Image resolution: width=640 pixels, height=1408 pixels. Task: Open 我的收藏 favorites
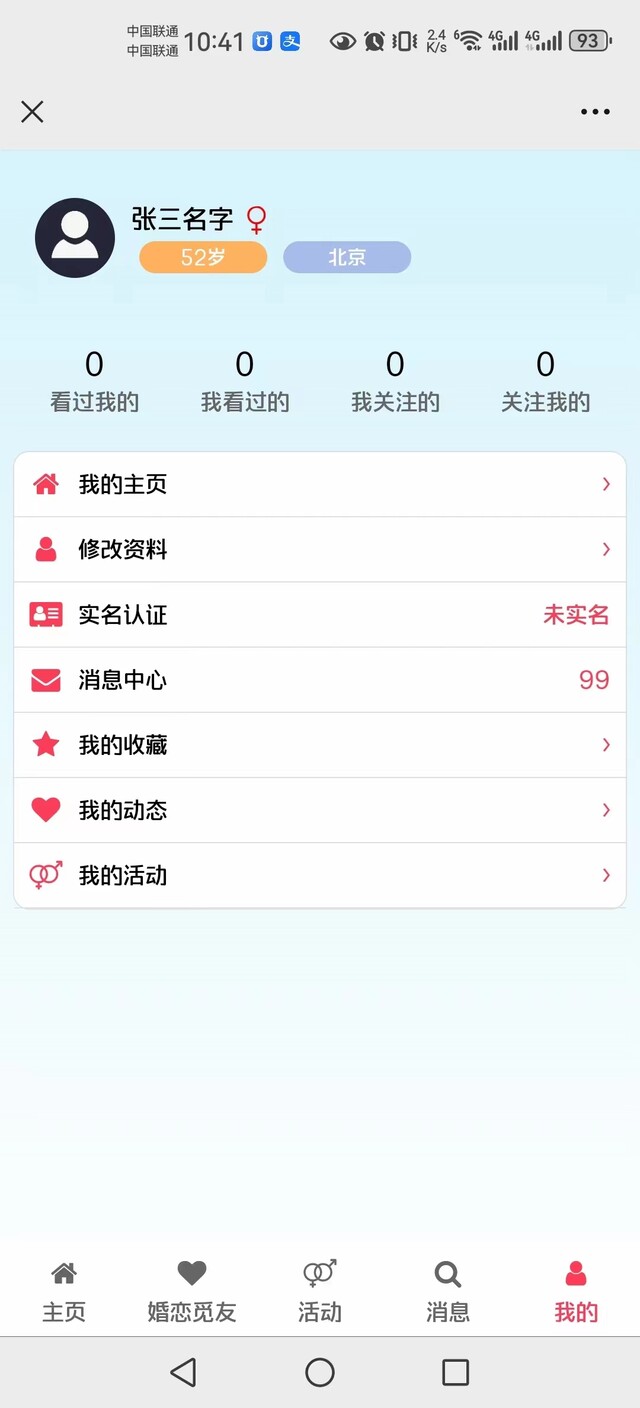(320, 745)
